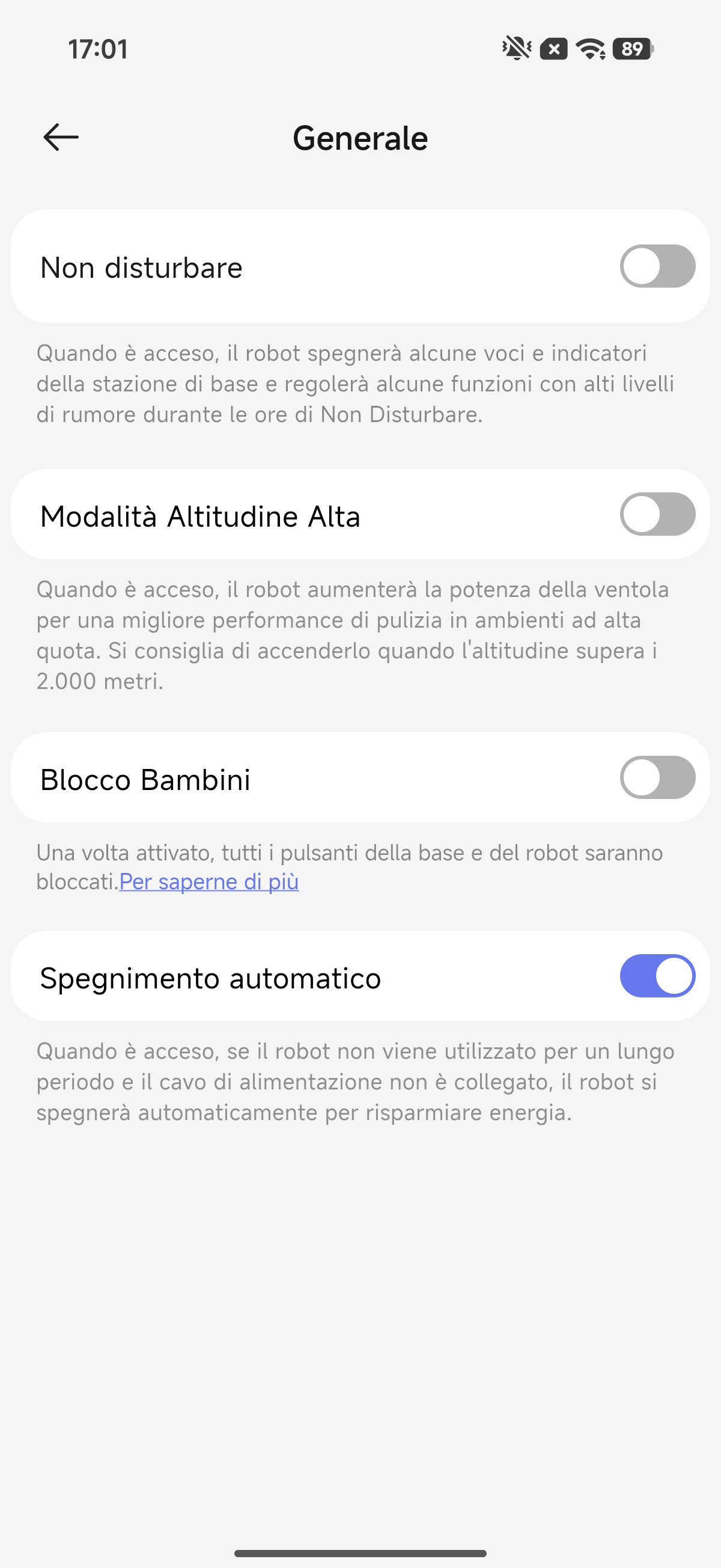Open the 'Per saperne di più' link

pos(208,881)
